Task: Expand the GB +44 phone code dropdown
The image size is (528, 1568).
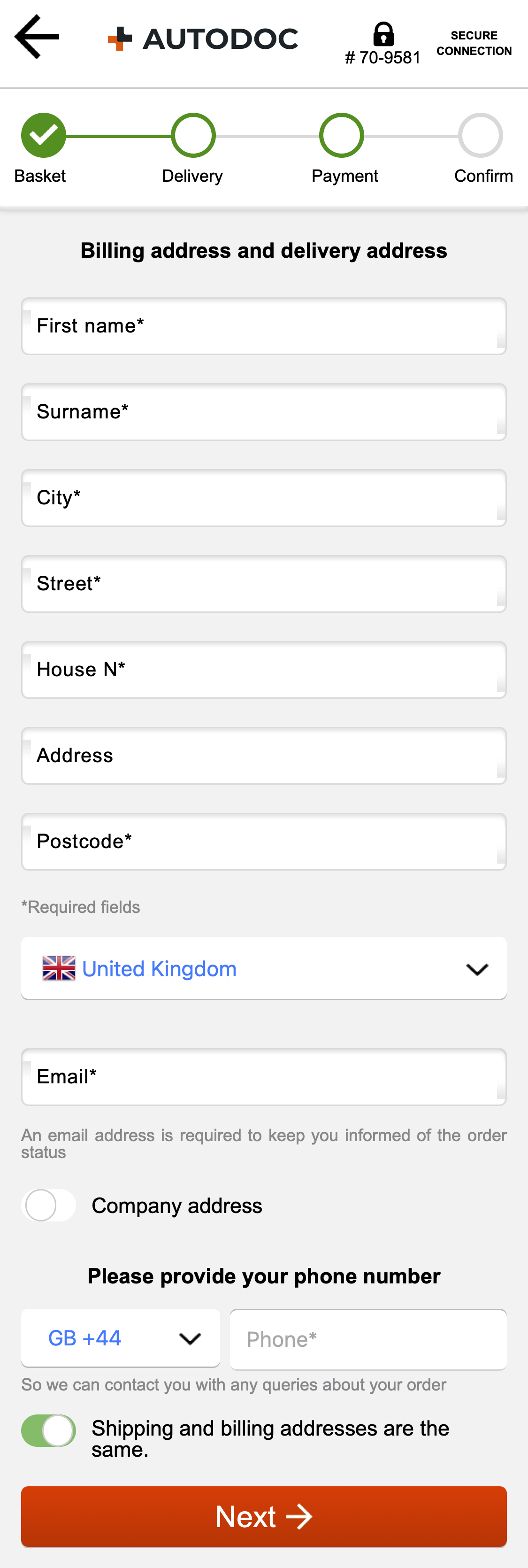Action: [120, 1338]
